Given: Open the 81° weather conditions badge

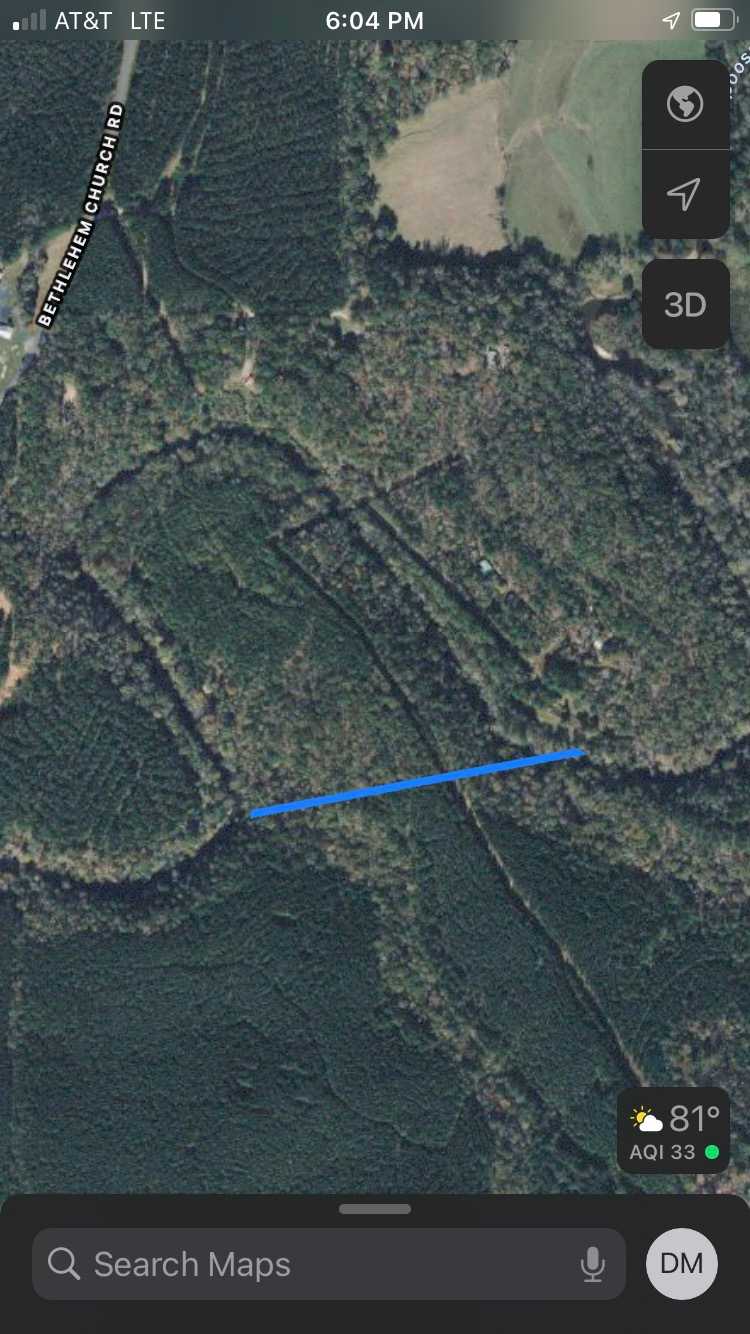Looking at the screenshot, I should (x=673, y=1130).
